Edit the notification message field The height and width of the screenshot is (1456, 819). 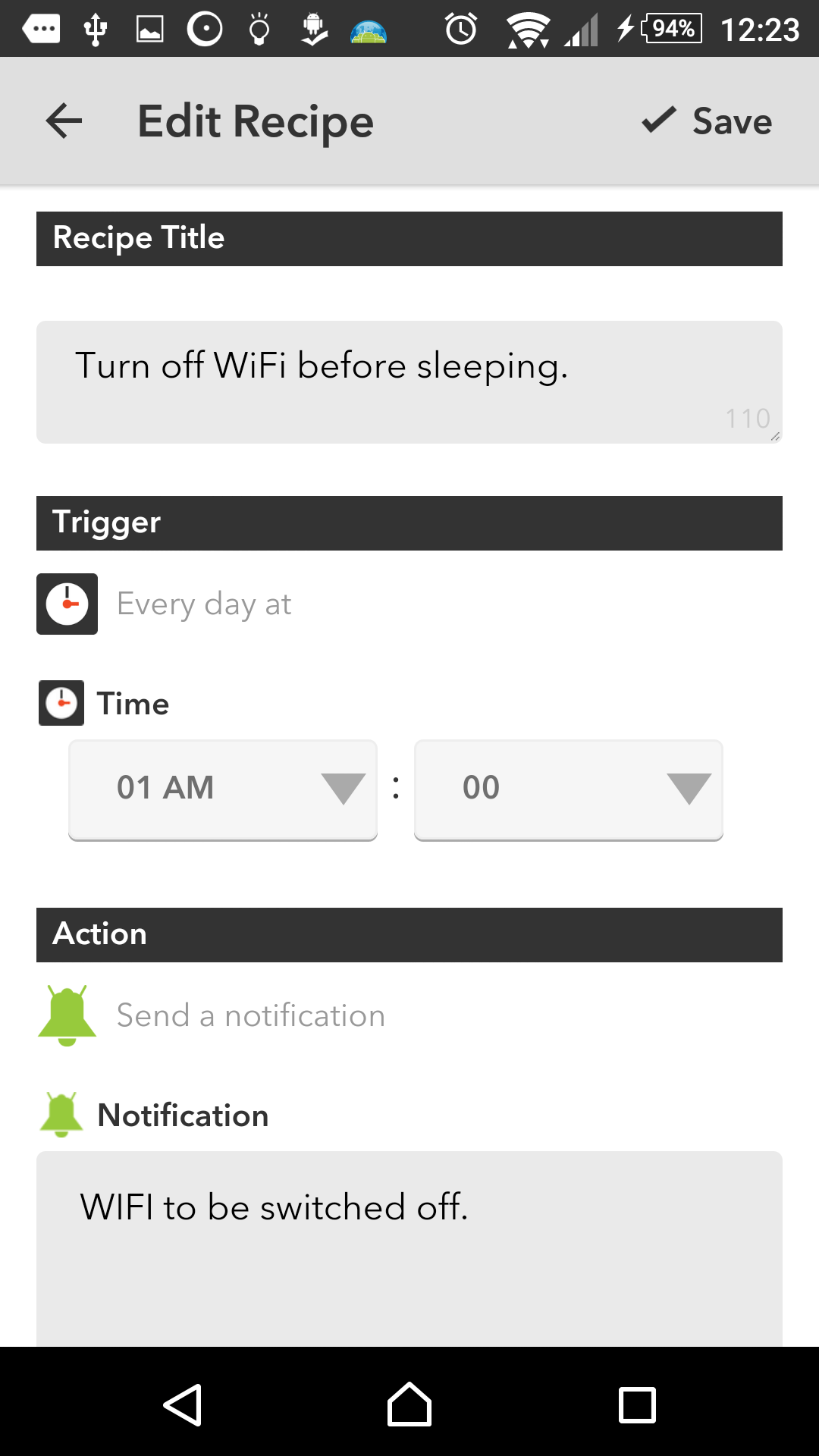coord(409,1244)
